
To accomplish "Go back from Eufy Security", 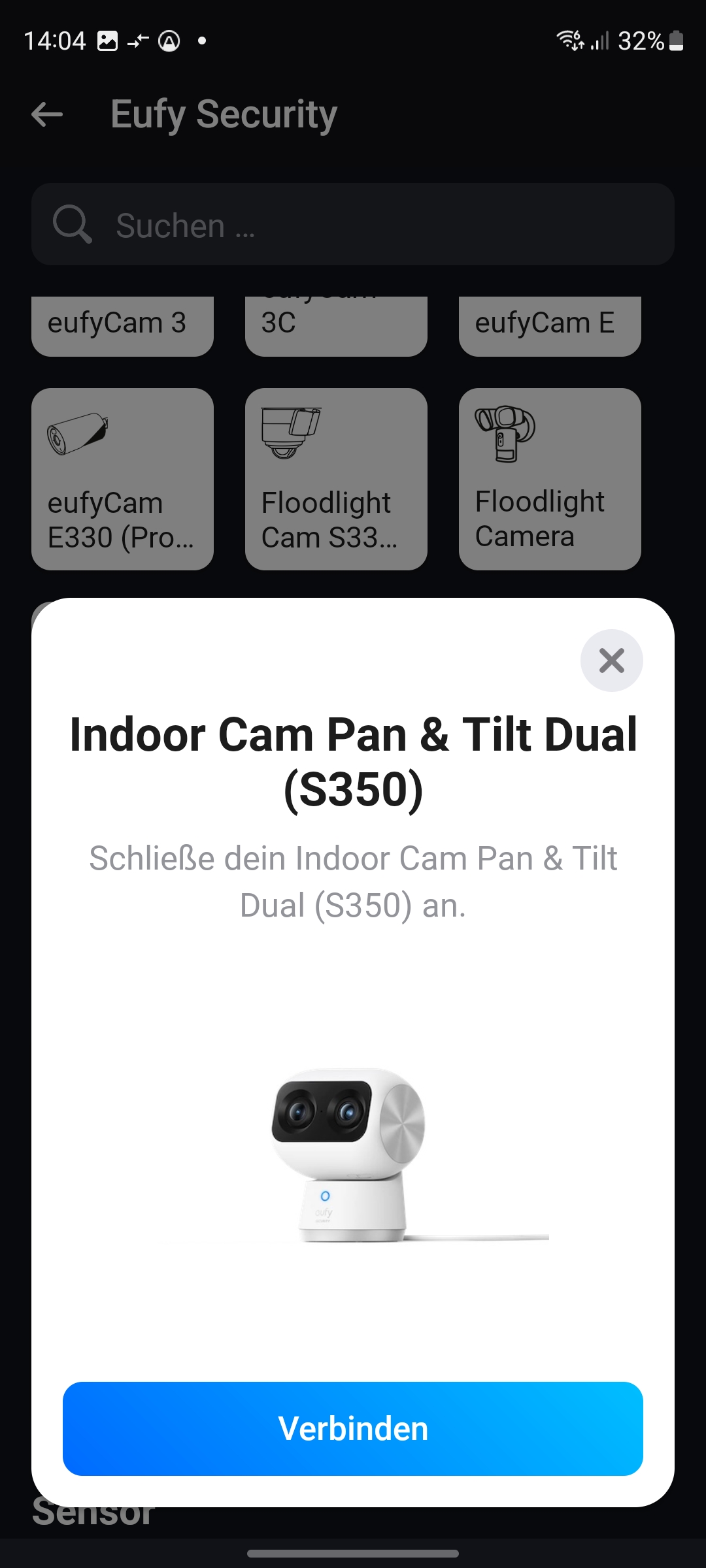I will tap(47, 114).
